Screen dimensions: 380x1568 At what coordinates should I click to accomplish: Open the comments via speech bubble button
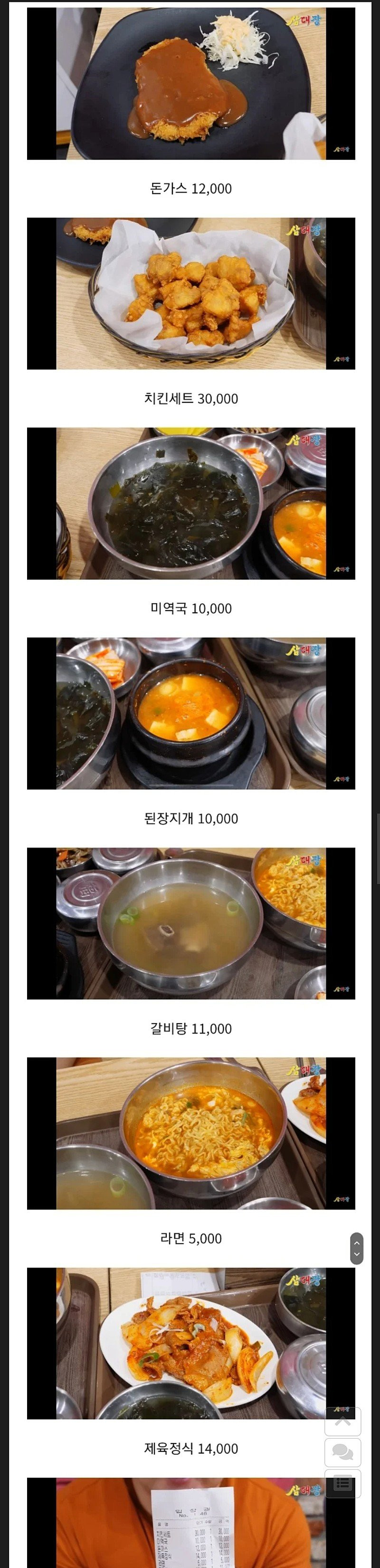343,1453
